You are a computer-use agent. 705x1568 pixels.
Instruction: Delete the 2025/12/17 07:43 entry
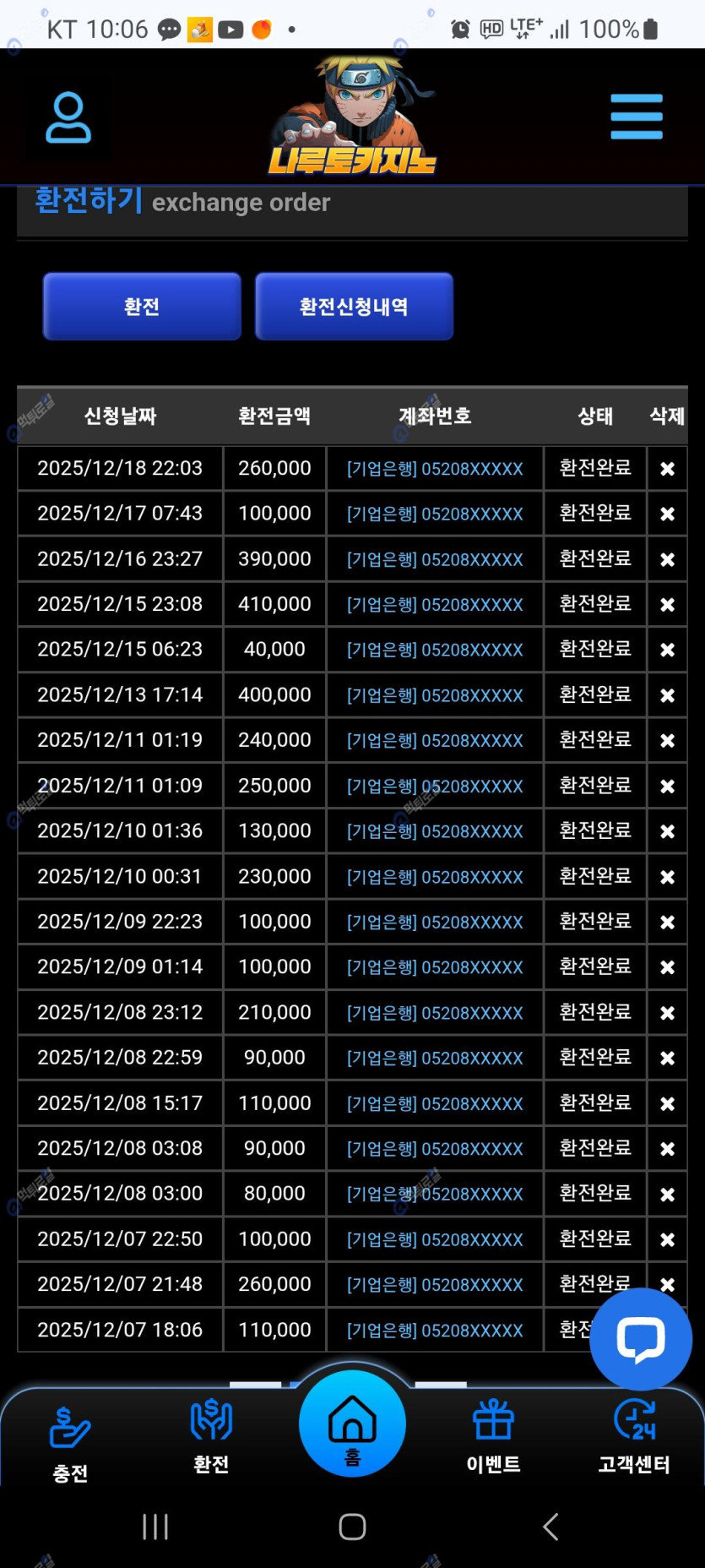(x=667, y=514)
